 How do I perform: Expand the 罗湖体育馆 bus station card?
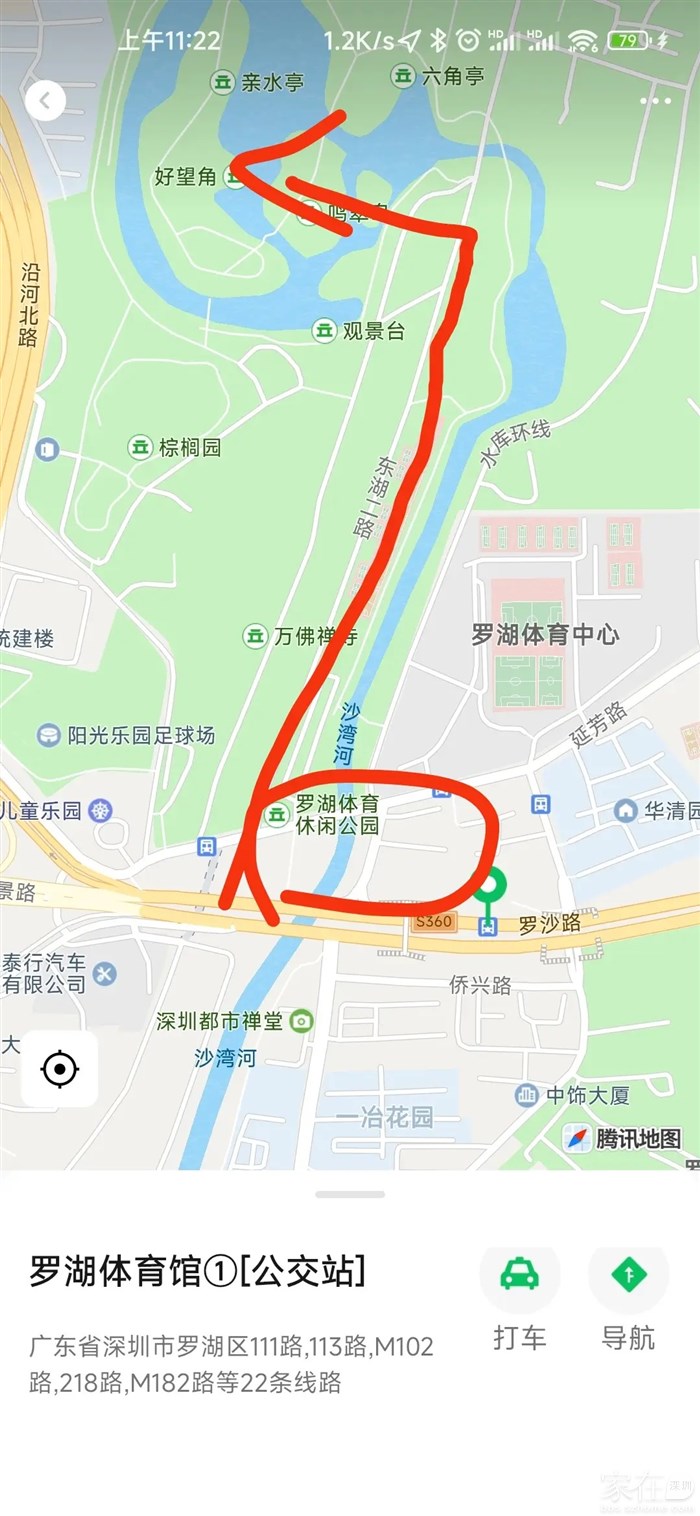pos(349,1194)
